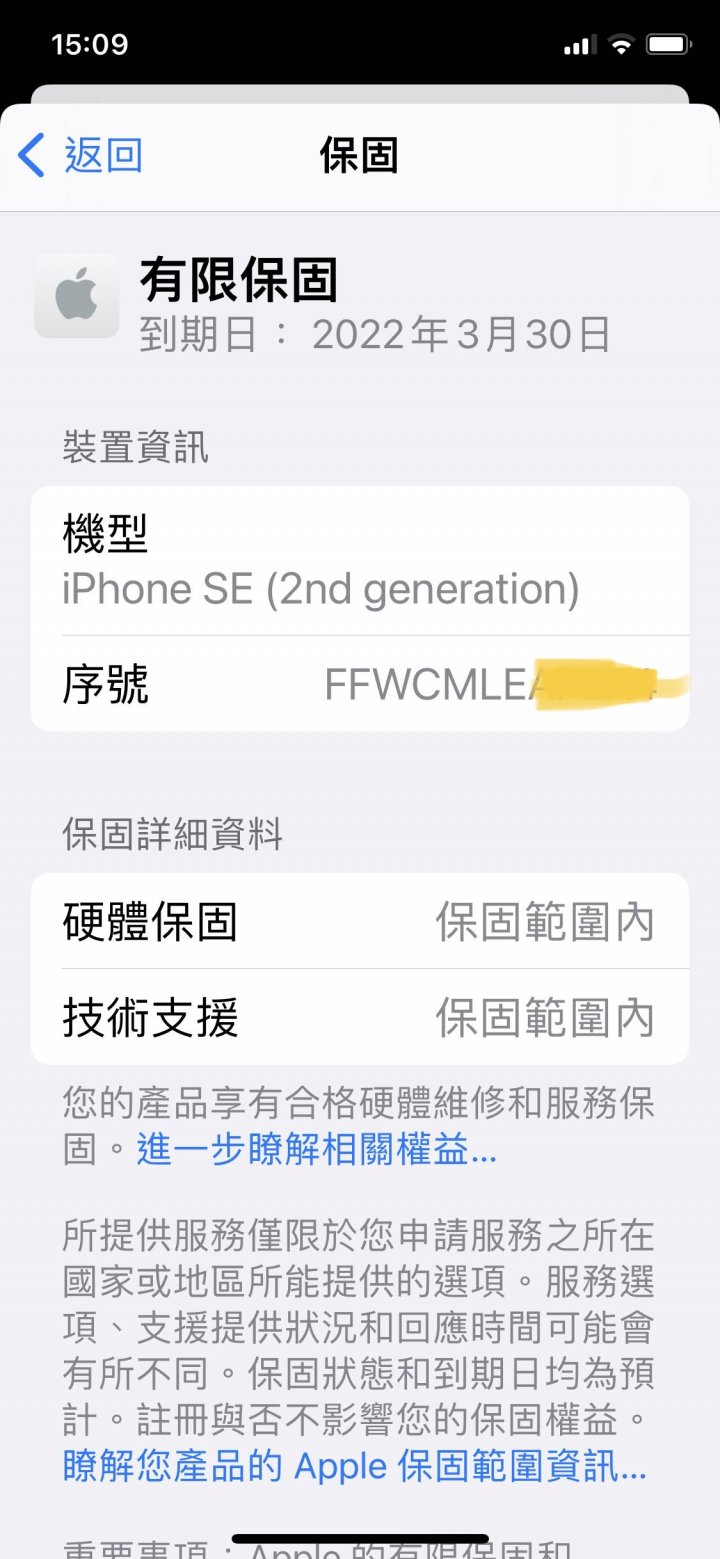Open 瞭解您產品的 Apple 保固範圍資訊 link

tap(354, 1465)
